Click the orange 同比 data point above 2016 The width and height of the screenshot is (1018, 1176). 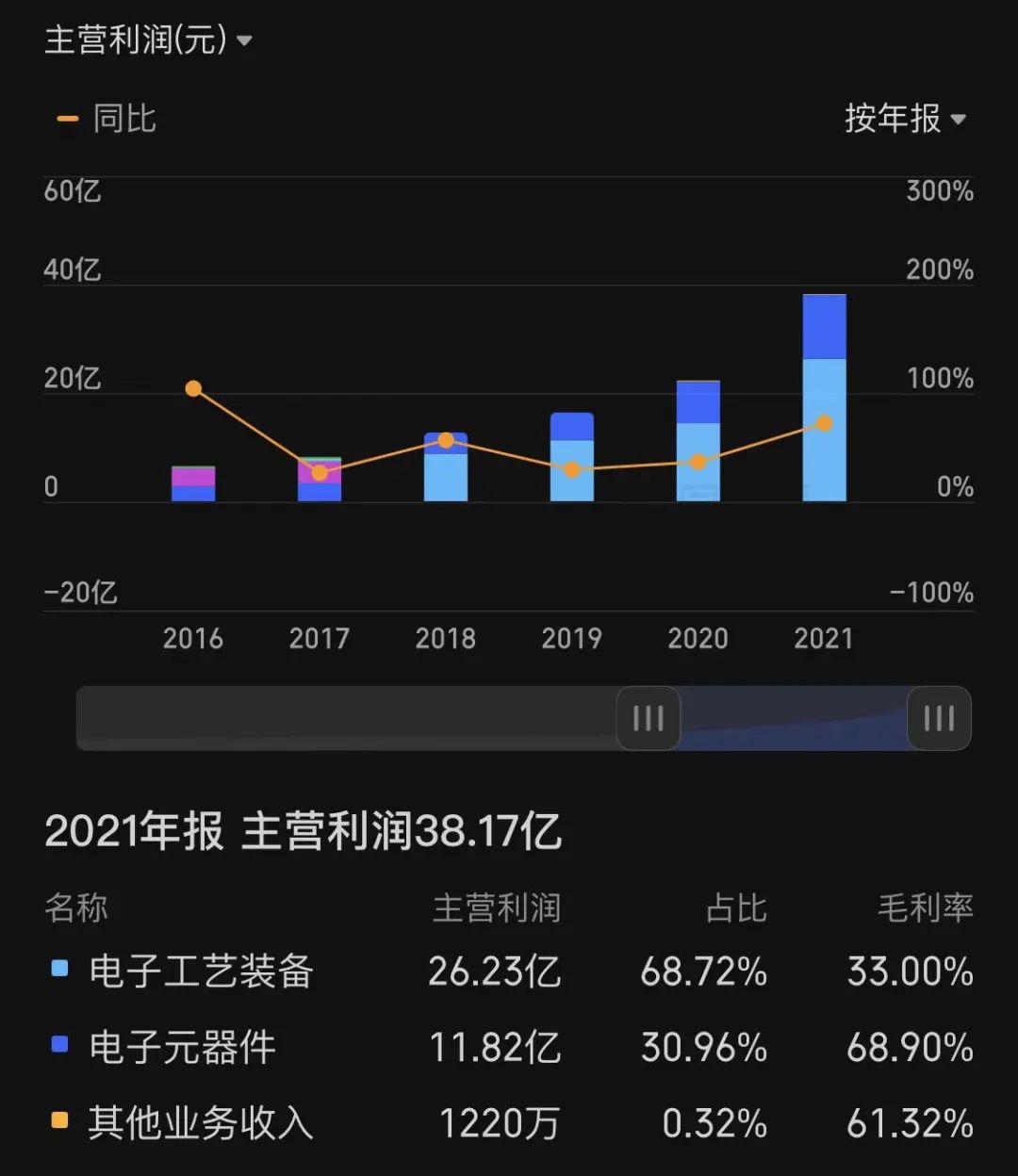click(193, 387)
